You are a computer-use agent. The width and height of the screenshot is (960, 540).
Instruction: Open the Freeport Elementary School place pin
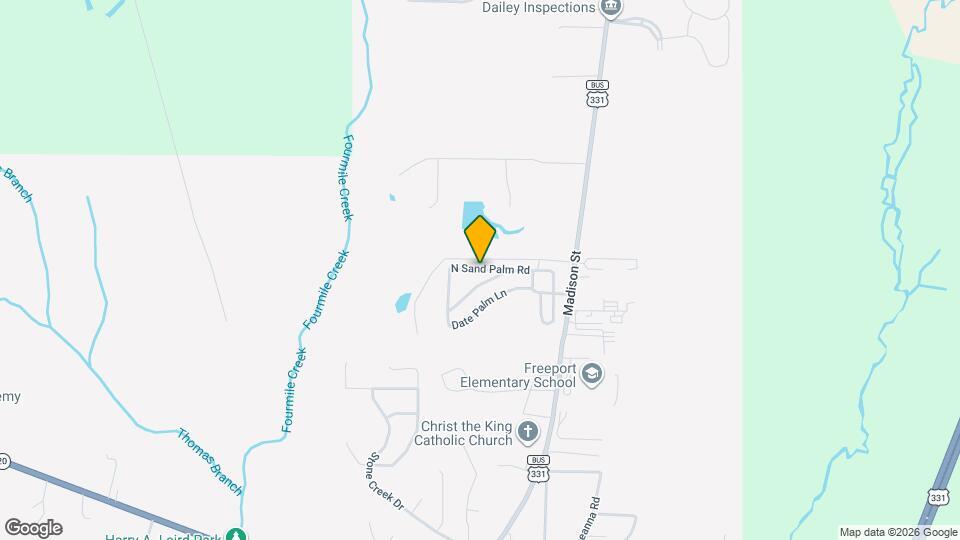tap(592, 374)
